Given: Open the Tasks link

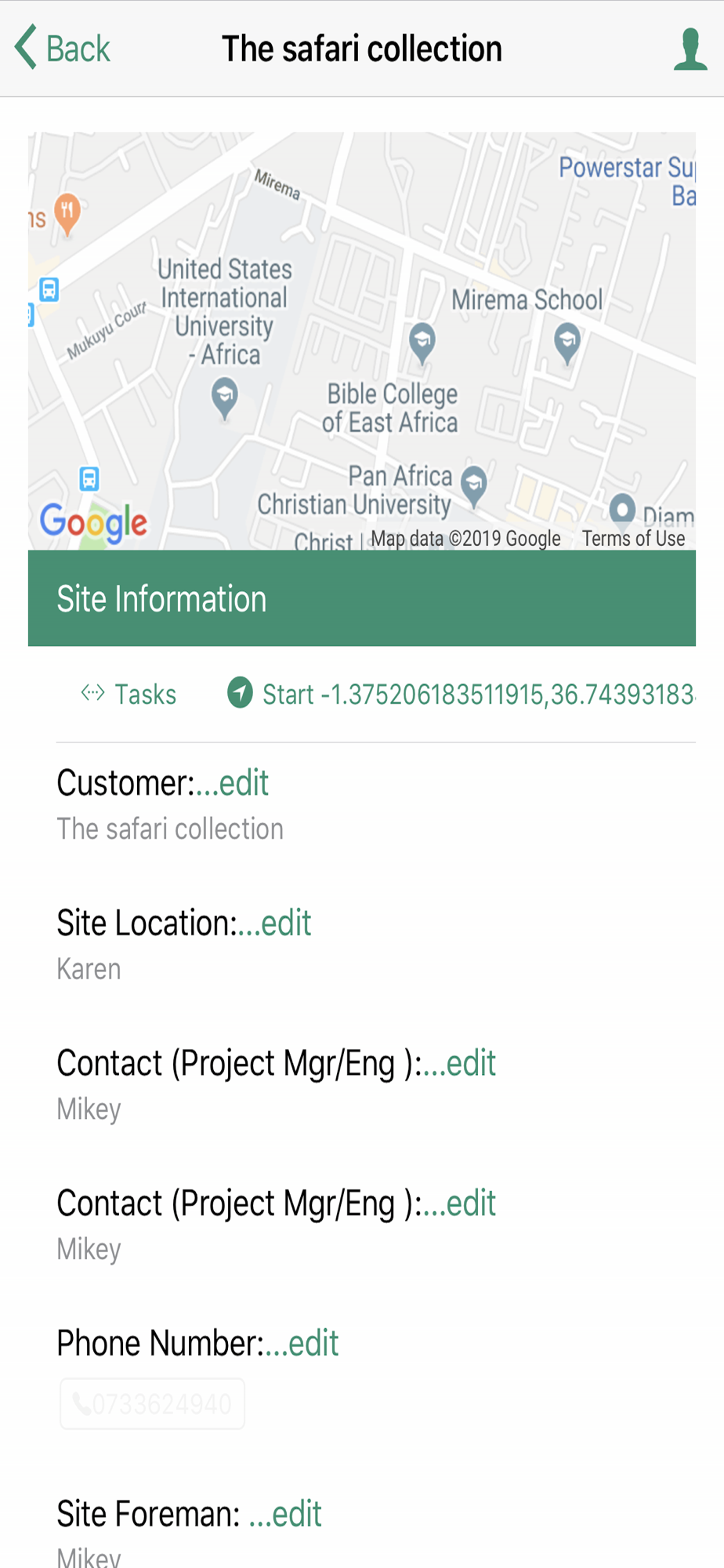Looking at the screenshot, I should 129,694.
